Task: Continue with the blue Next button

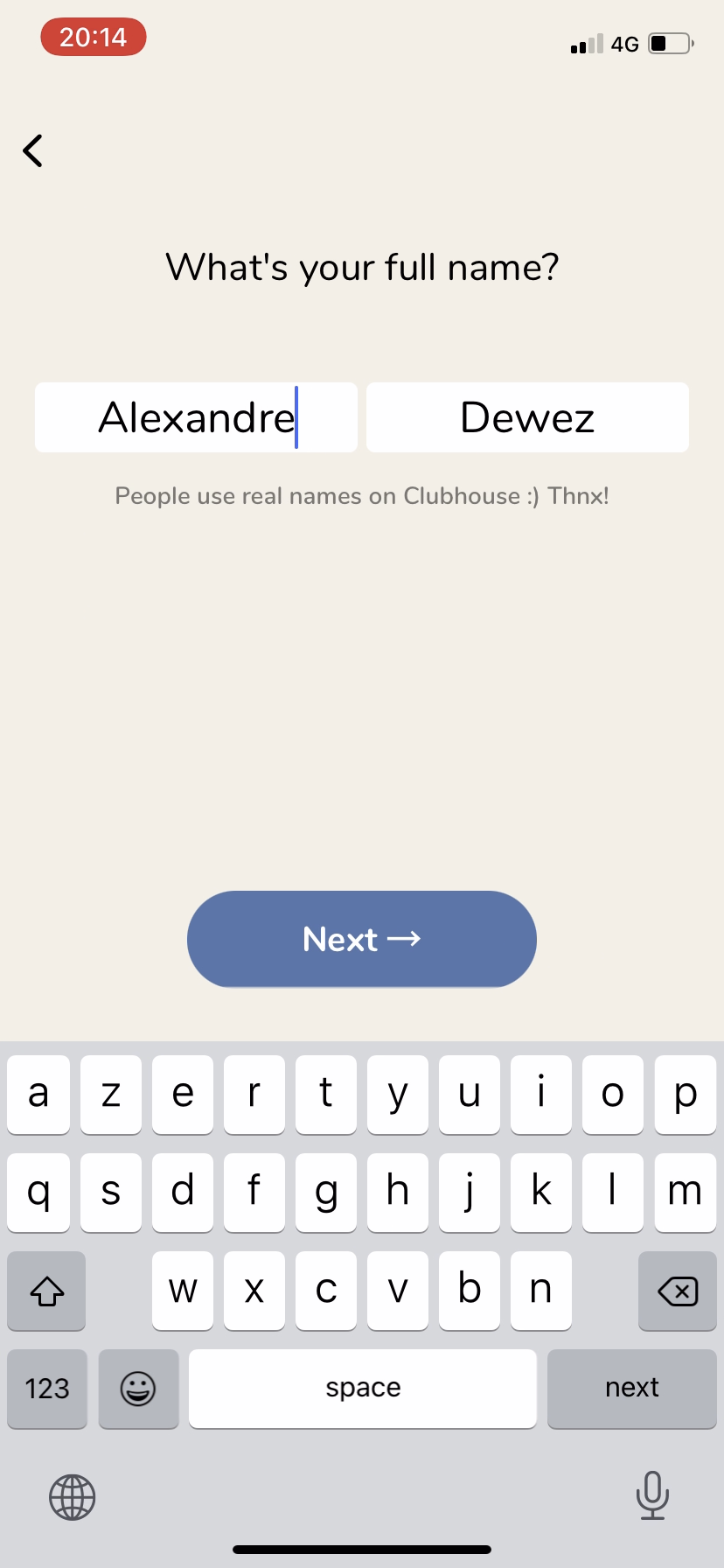Action: pyautogui.click(x=361, y=939)
